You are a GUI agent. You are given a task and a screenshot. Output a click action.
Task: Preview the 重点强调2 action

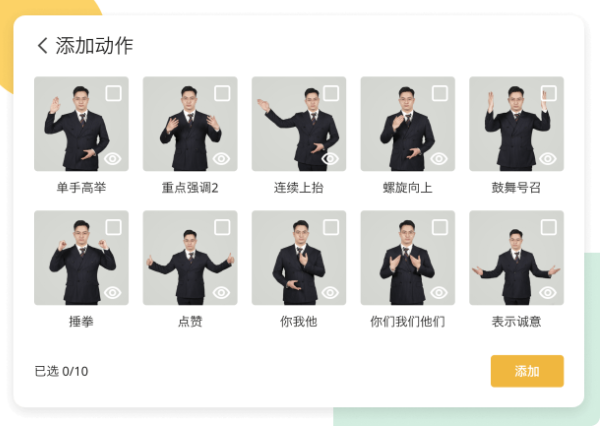[x=222, y=158]
